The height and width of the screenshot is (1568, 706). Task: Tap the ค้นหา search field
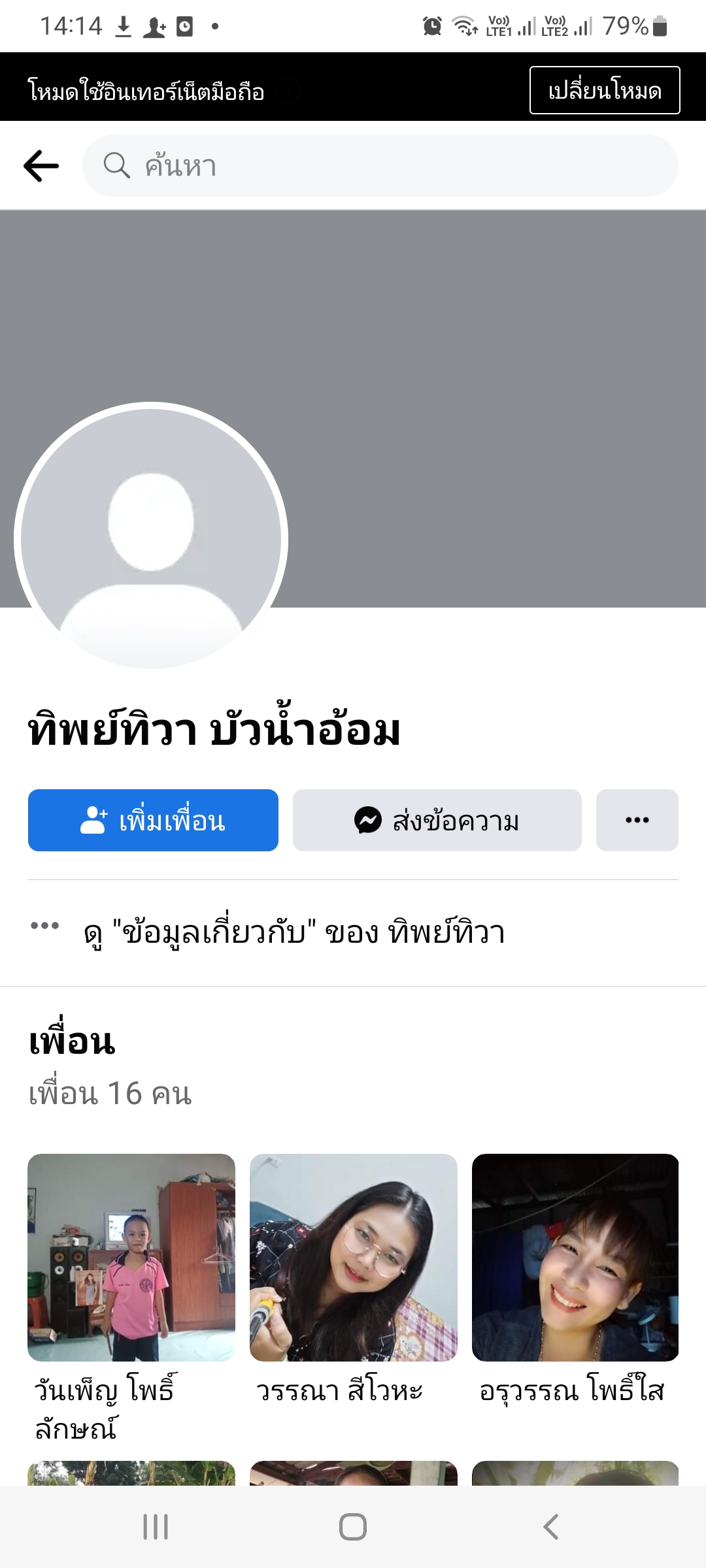tap(379, 165)
